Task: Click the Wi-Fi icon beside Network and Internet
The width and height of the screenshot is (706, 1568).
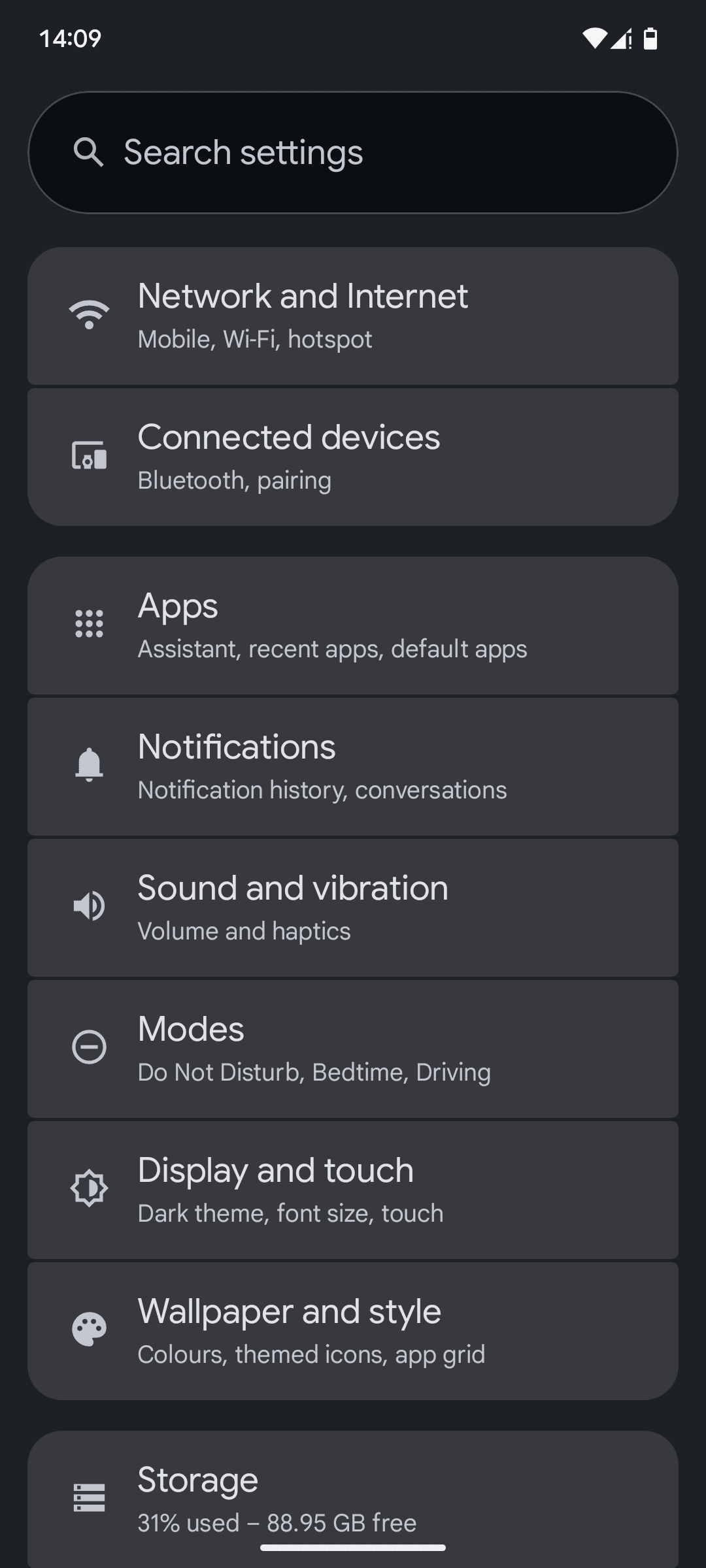Action: 90,315
